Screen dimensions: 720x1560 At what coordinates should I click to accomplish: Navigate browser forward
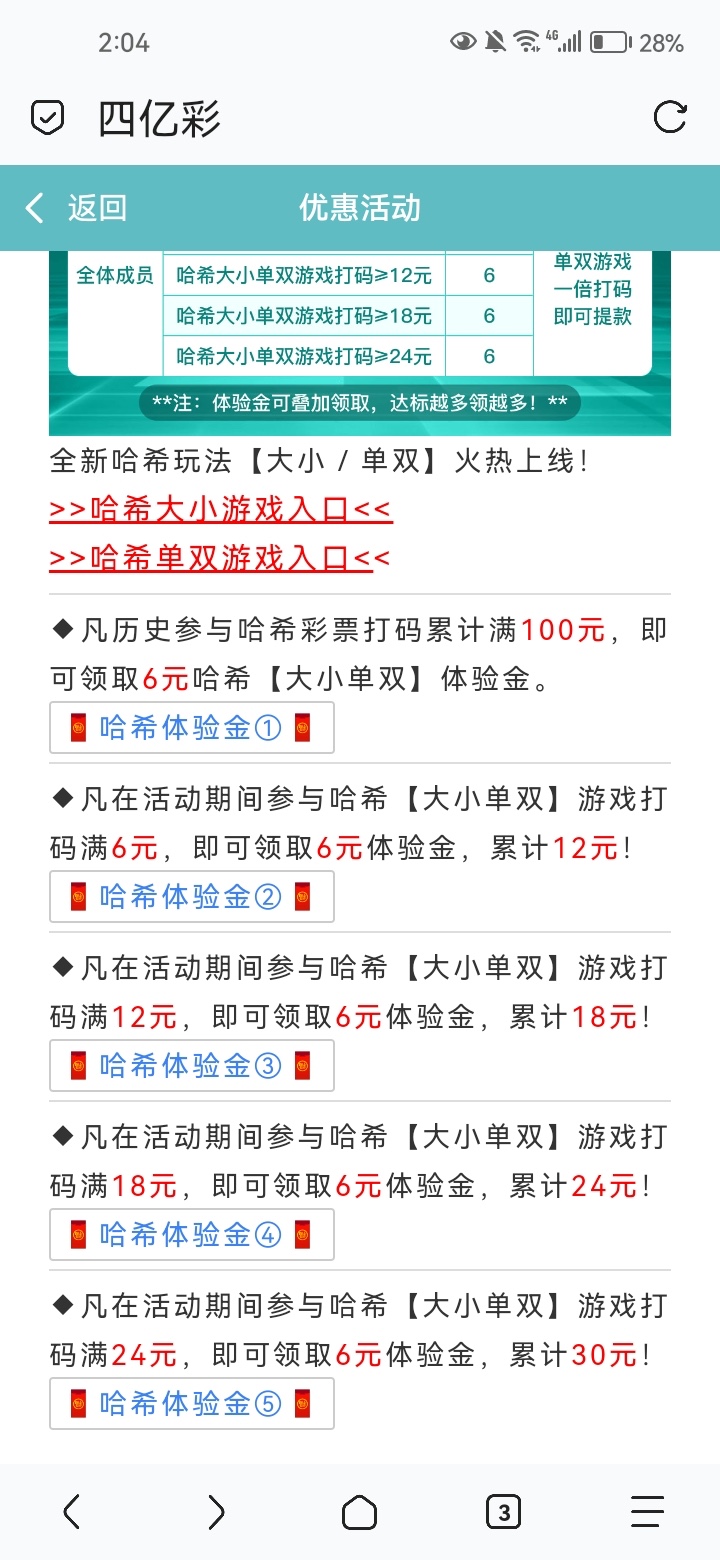[216, 1512]
